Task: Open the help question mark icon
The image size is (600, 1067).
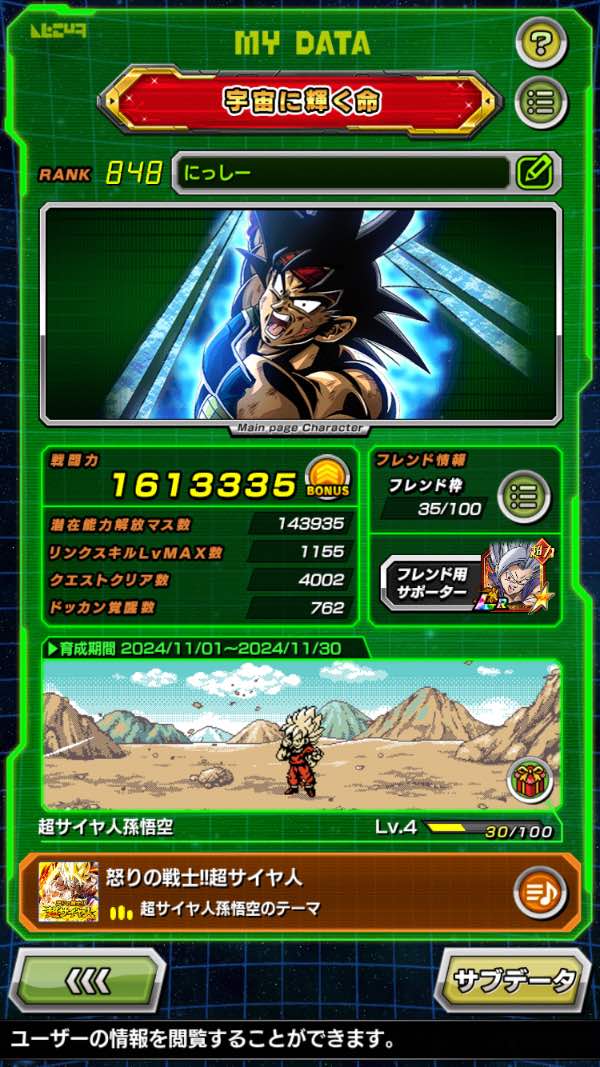Action: click(541, 43)
